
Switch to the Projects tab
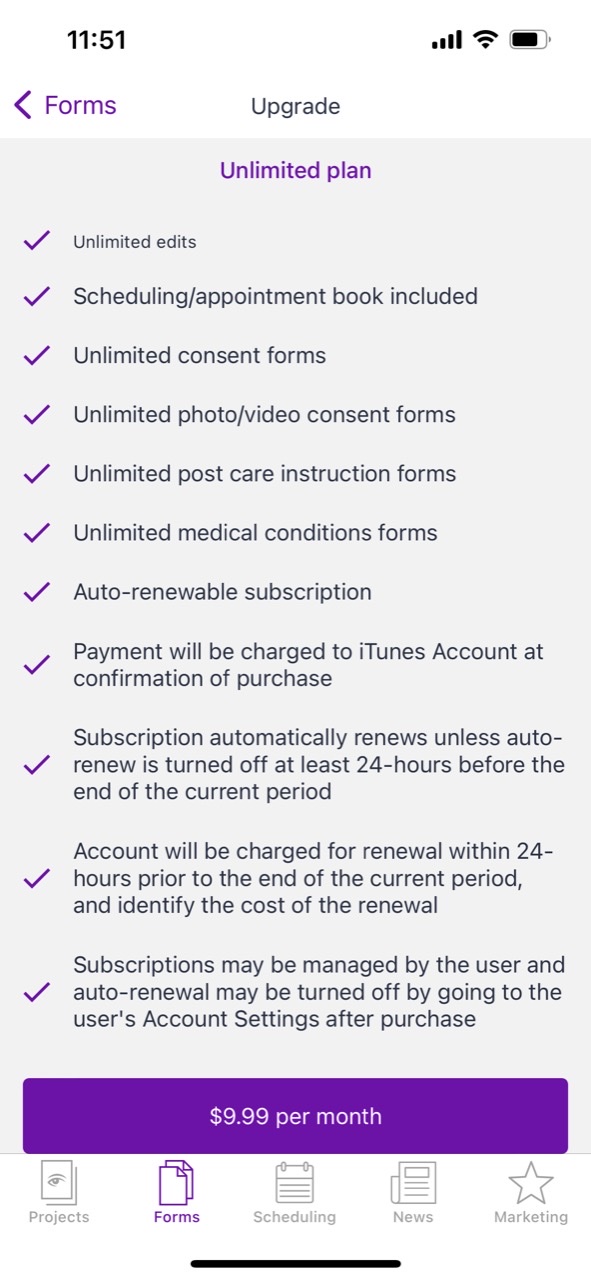pyautogui.click(x=59, y=1193)
